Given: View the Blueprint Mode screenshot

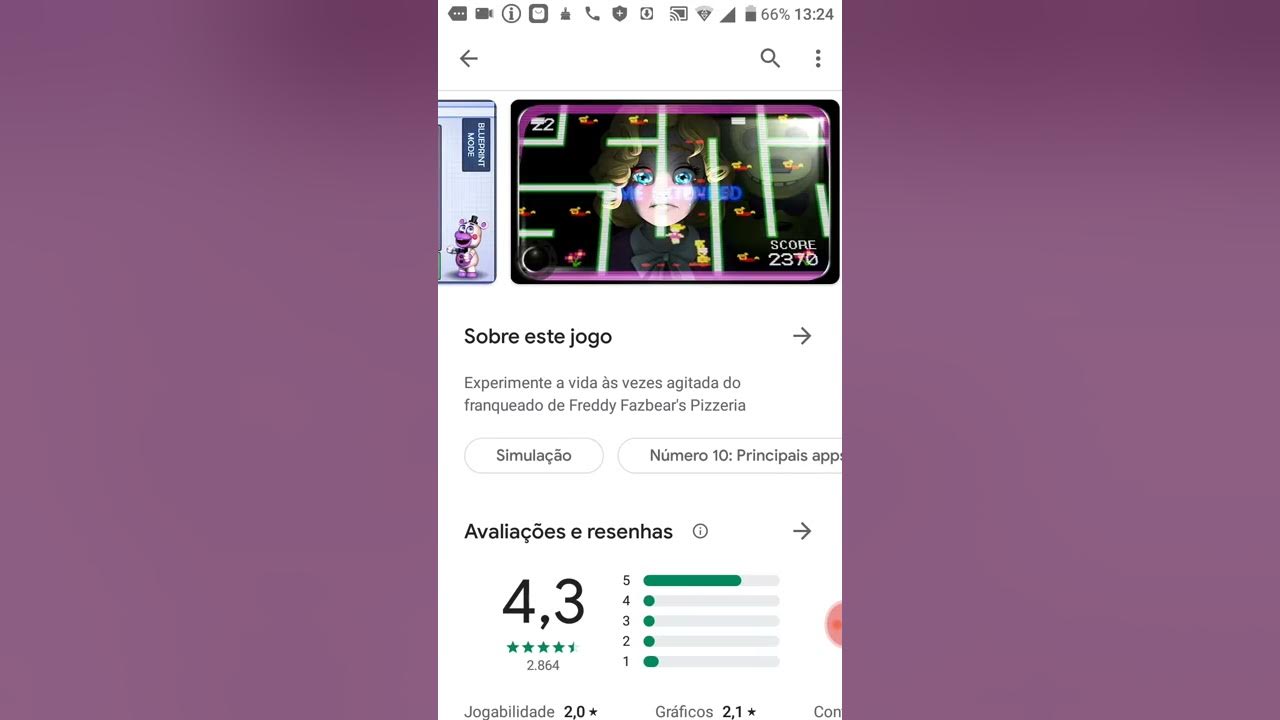Looking at the screenshot, I should pyautogui.click(x=467, y=192).
